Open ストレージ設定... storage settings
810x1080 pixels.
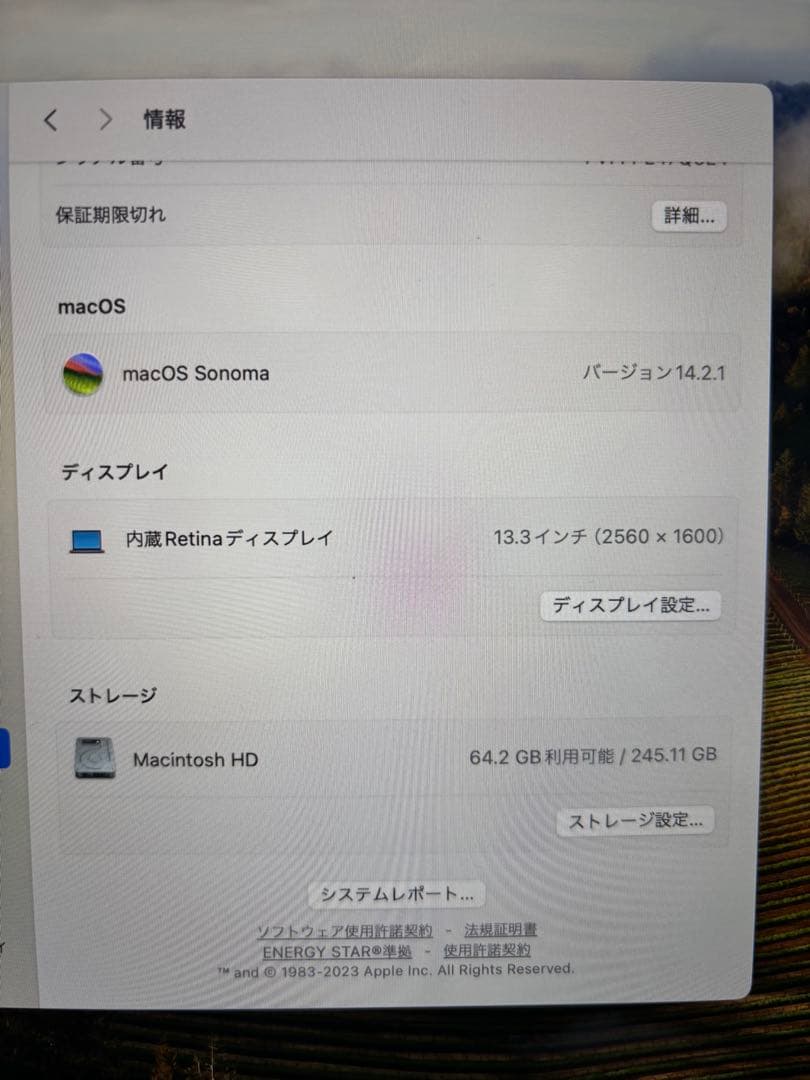pyautogui.click(x=636, y=820)
